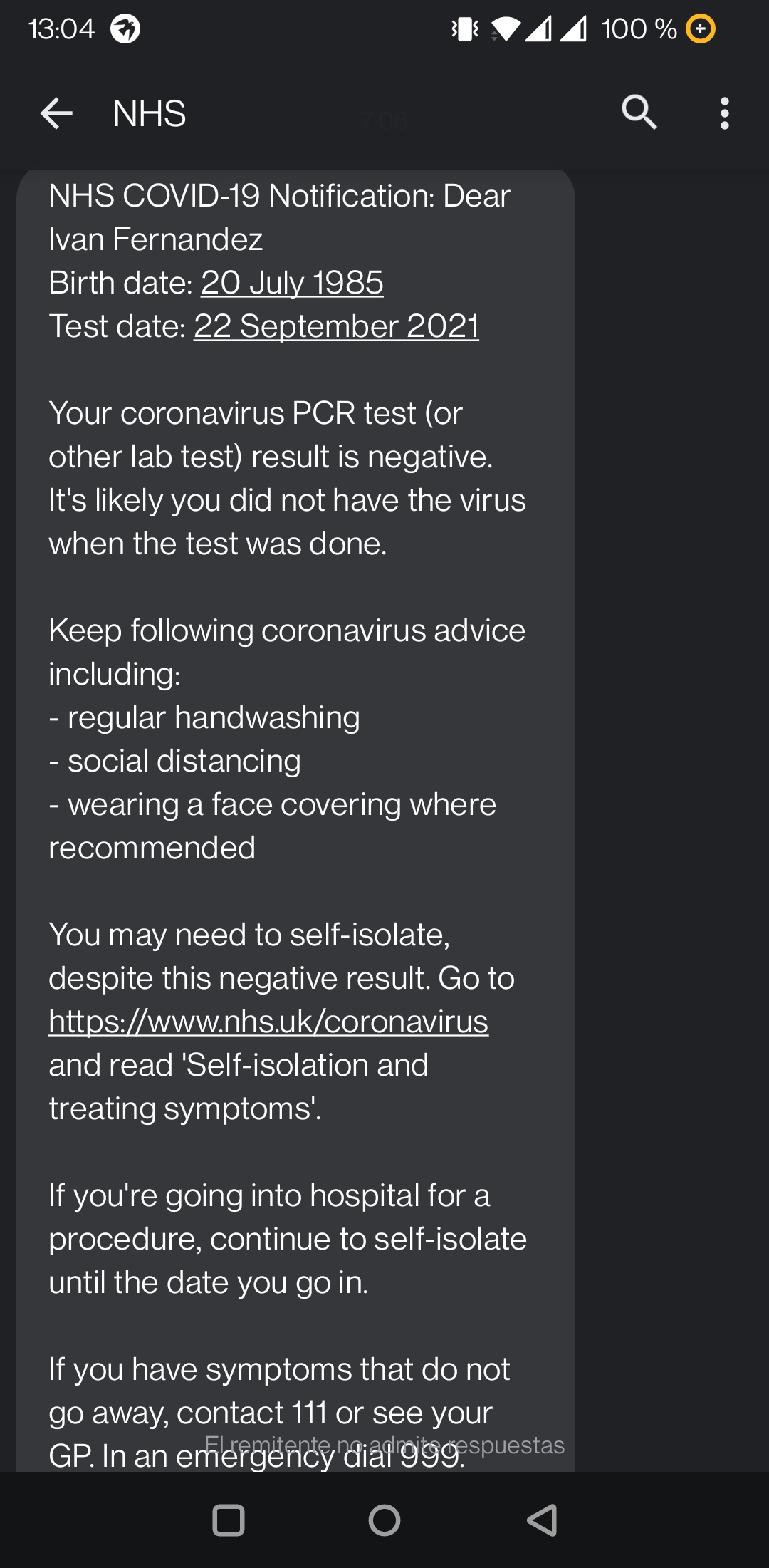769x1568 pixels.
Task: Search within the NHS conversation
Action: [x=639, y=113]
